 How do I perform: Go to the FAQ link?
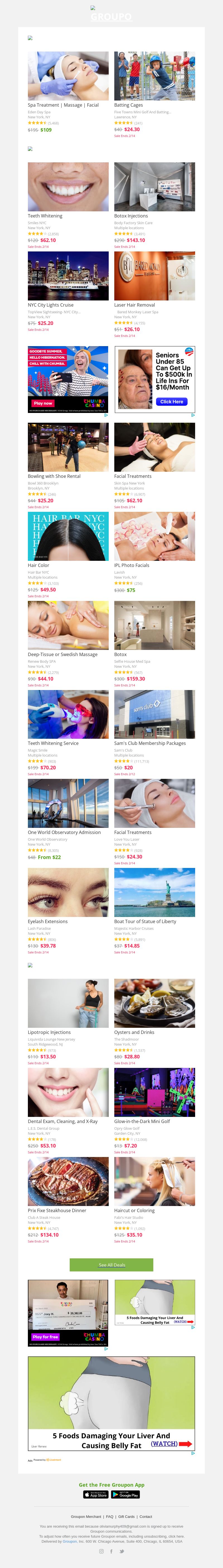click(110, 1516)
